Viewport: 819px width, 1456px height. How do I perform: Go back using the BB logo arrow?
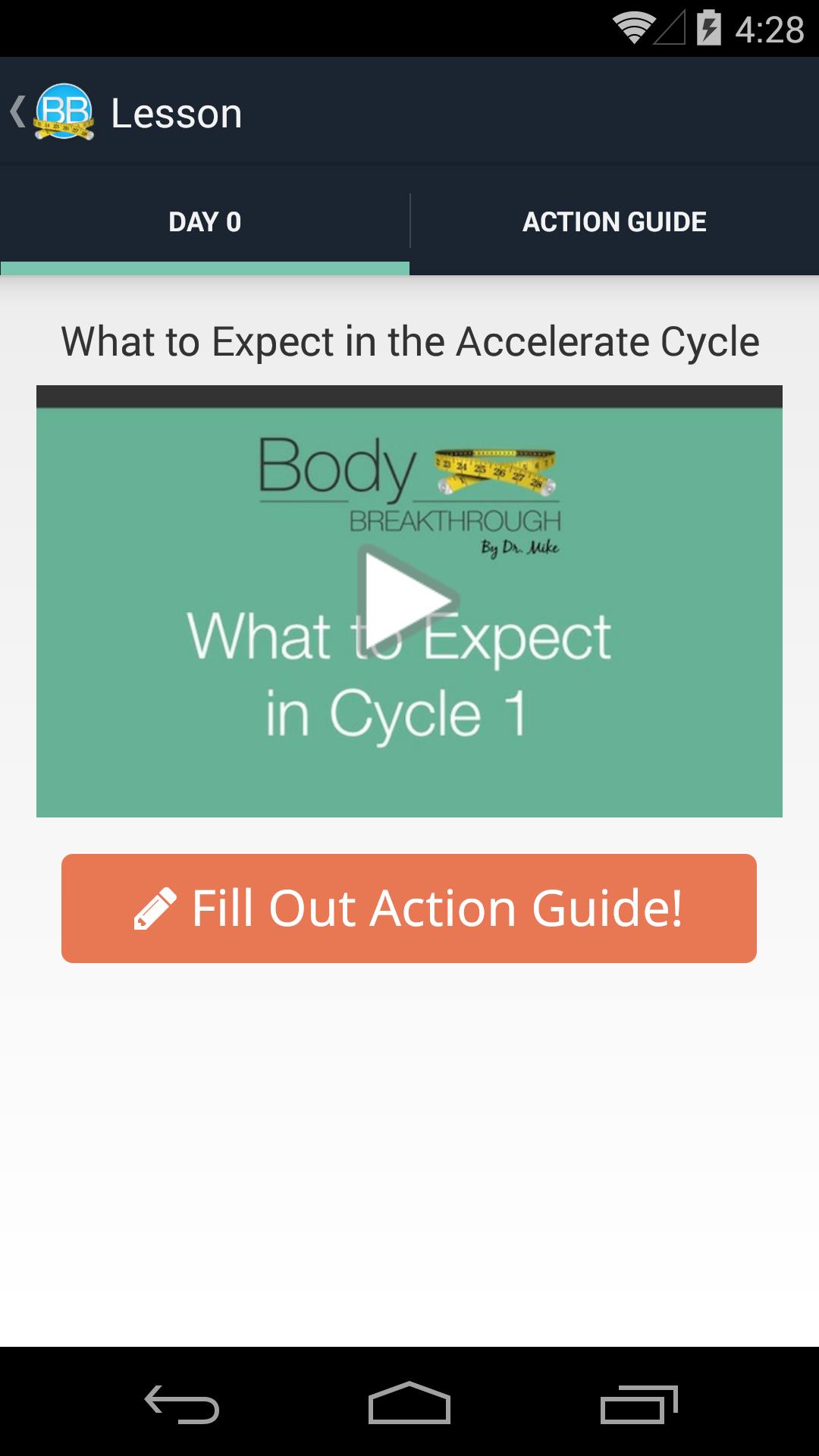(x=50, y=112)
